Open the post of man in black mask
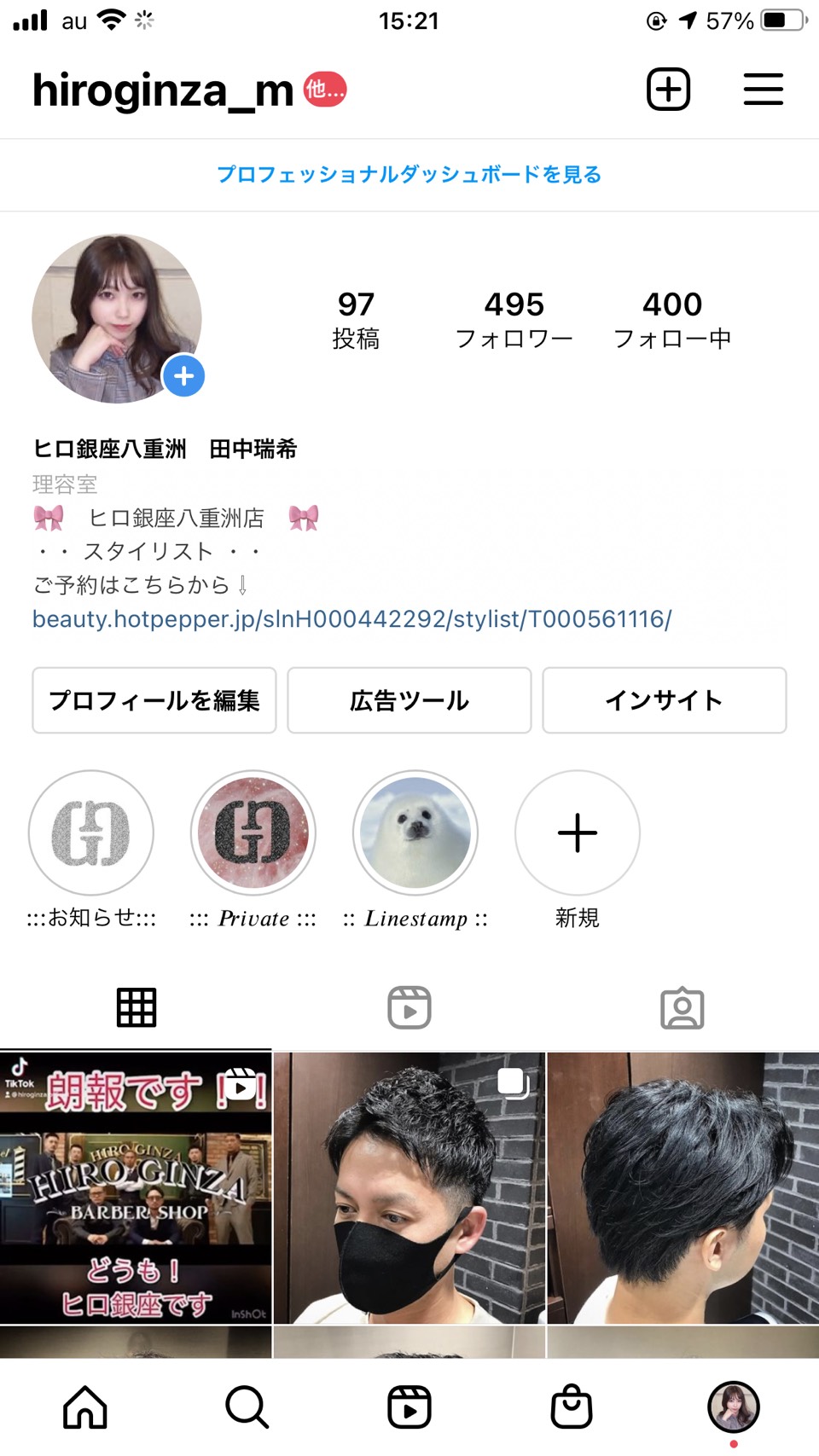 (x=409, y=1187)
